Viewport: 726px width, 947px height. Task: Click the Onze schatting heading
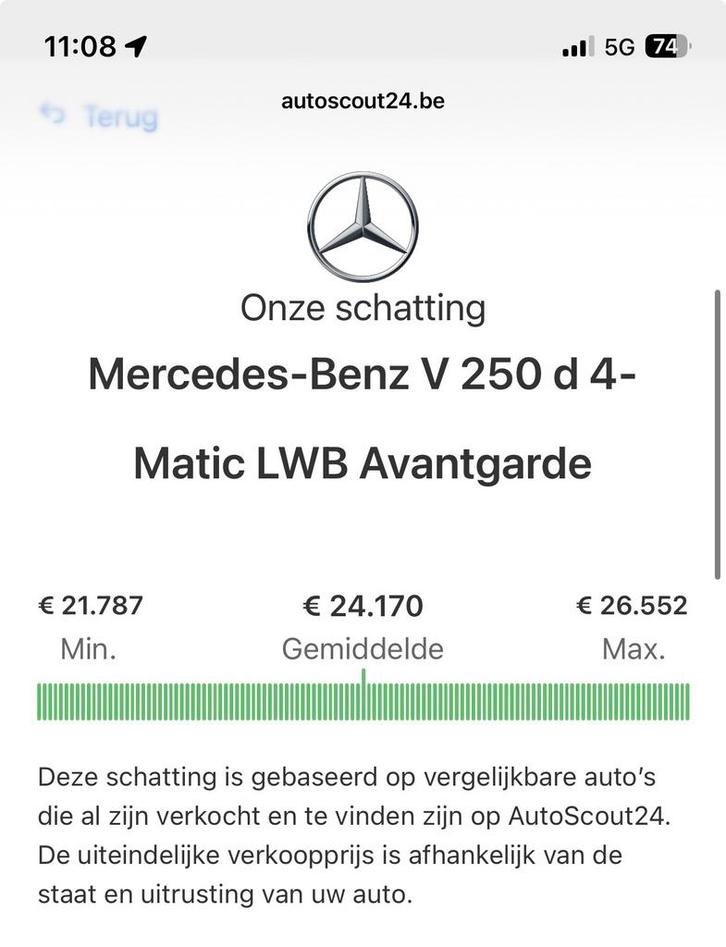[x=363, y=308]
